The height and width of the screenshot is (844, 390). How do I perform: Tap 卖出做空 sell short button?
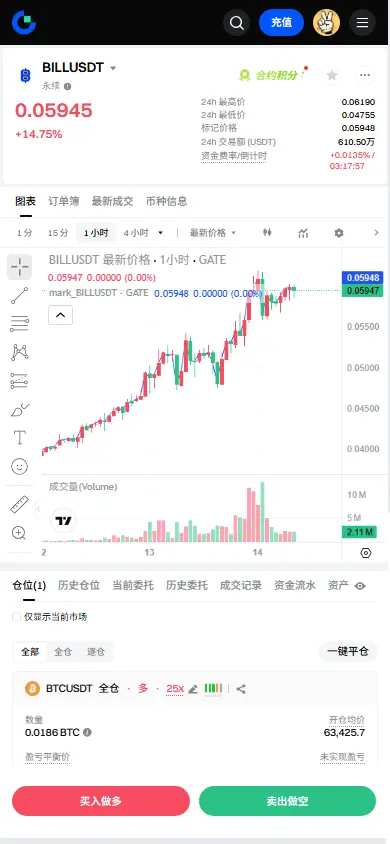coord(287,801)
